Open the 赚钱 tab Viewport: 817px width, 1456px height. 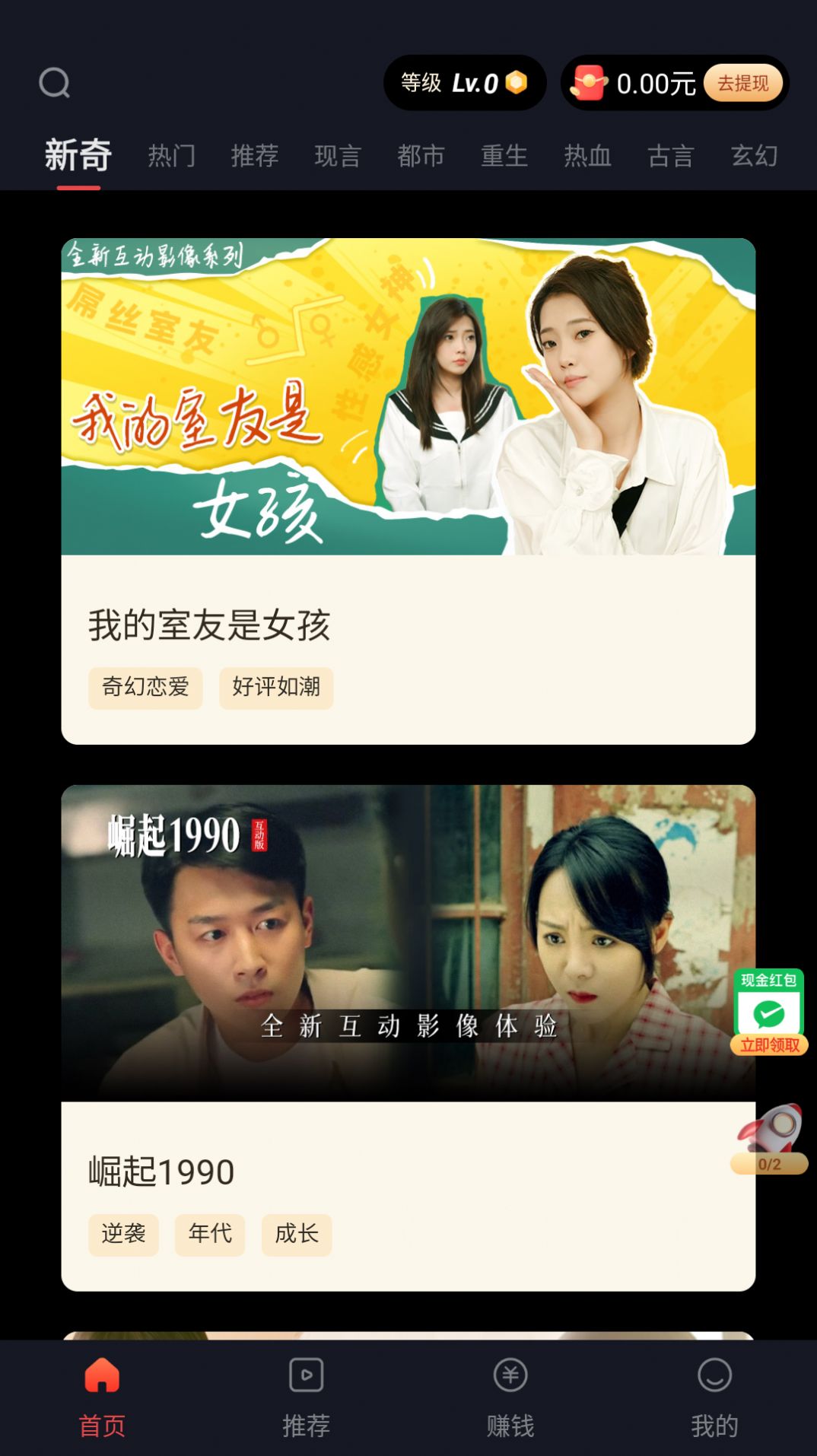510,1396
